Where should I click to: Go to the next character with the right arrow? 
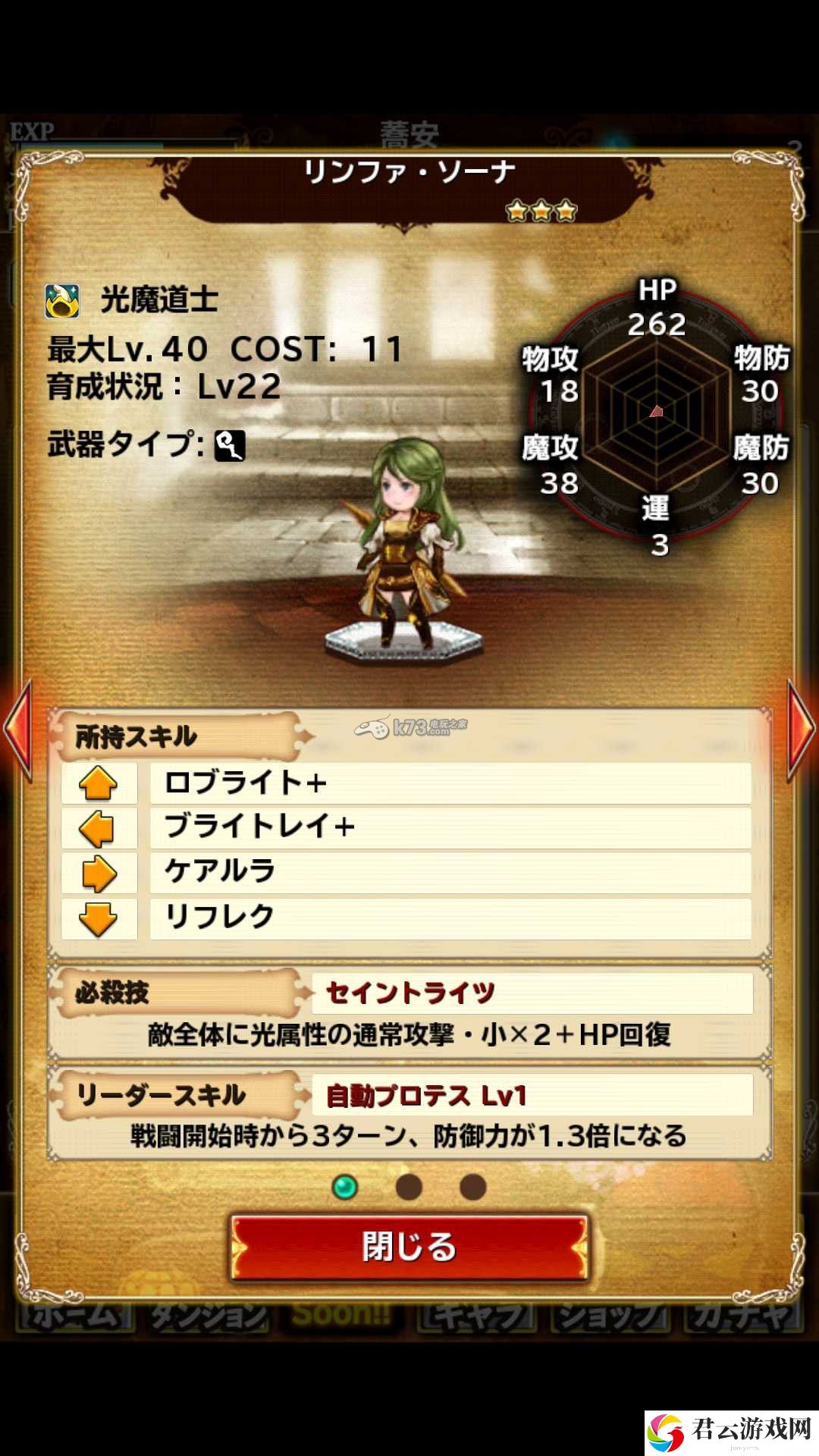click(801, 730)
